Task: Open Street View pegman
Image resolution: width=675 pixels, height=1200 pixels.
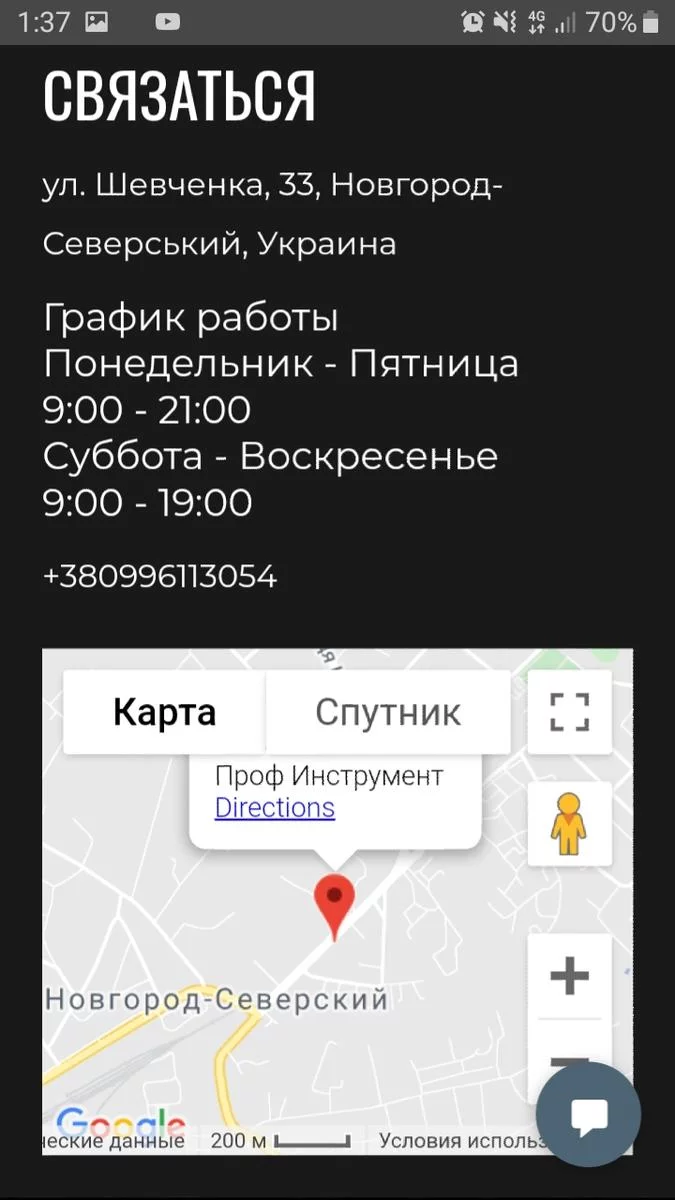Action: coord(569,823)
